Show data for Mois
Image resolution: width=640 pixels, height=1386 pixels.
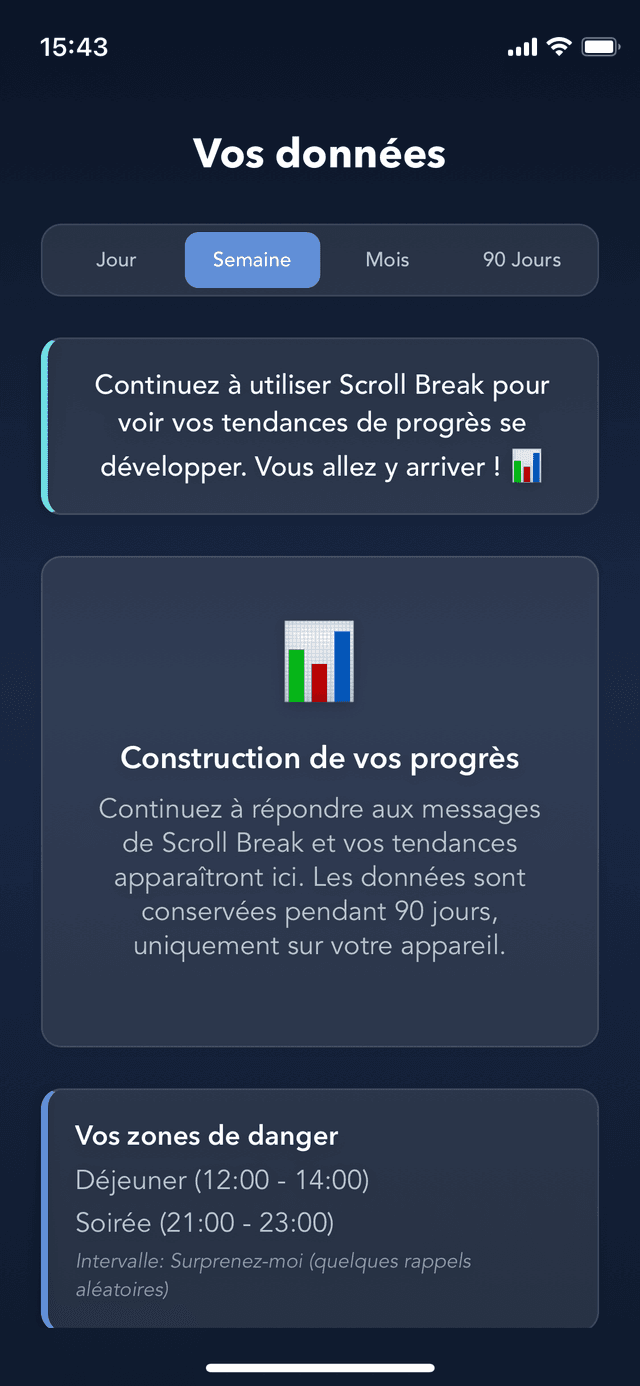pos(387,260)
